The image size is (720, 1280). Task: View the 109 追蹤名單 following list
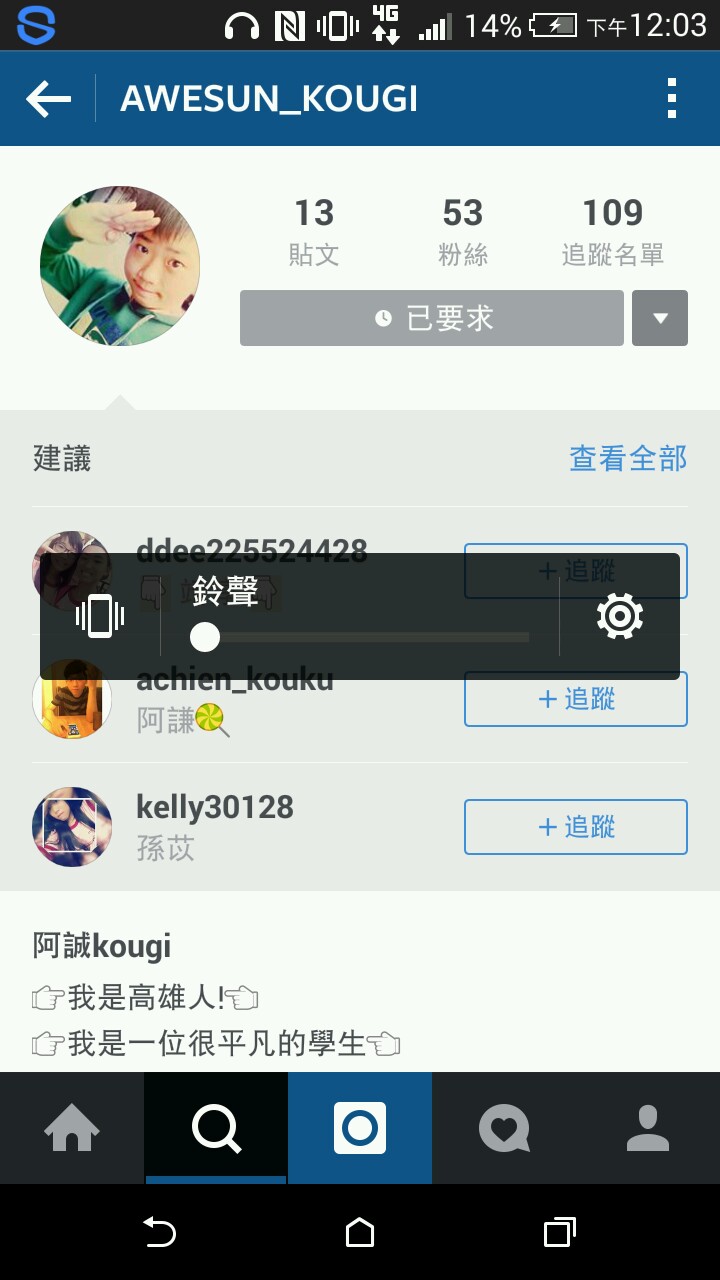[x=612, y=232]
